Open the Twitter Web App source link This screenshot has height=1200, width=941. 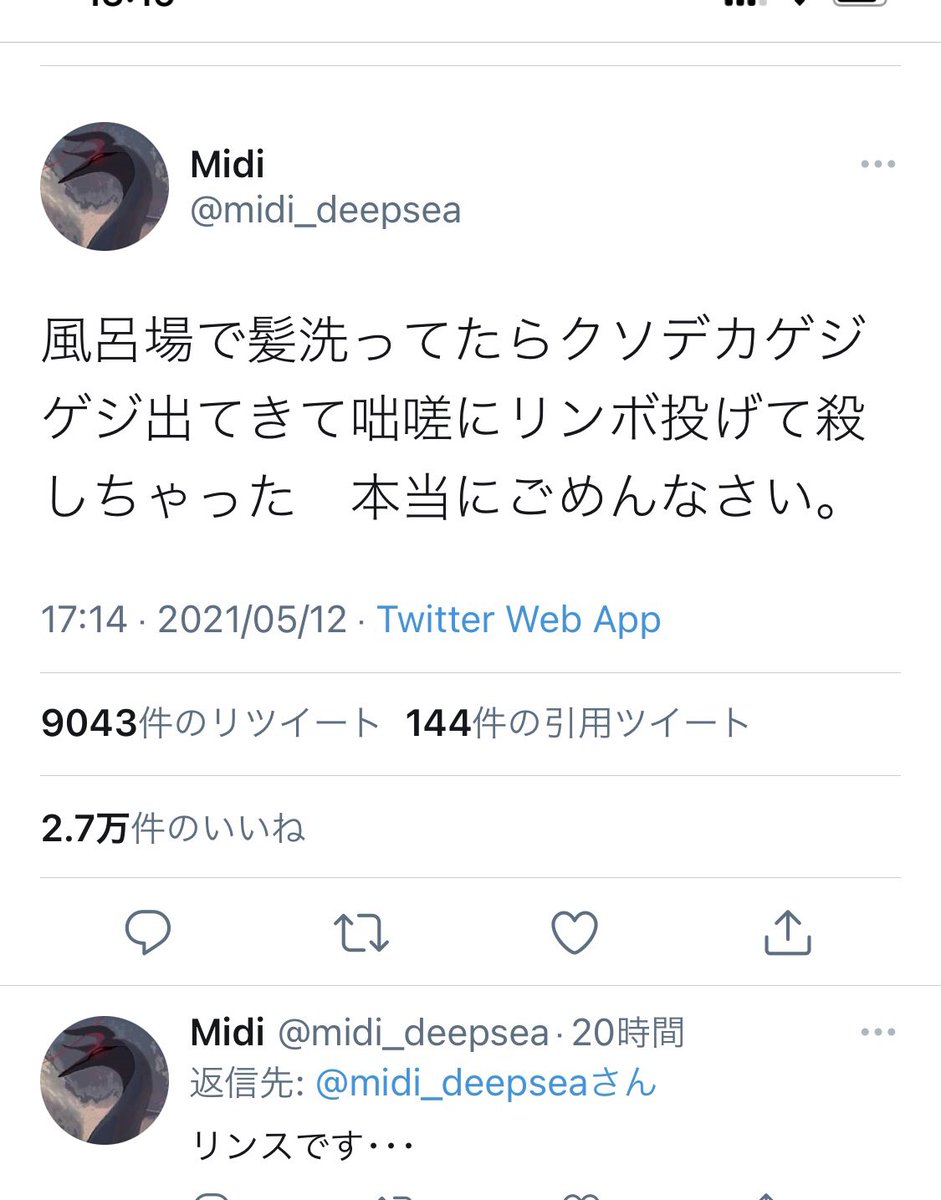(x=518, y=620)
